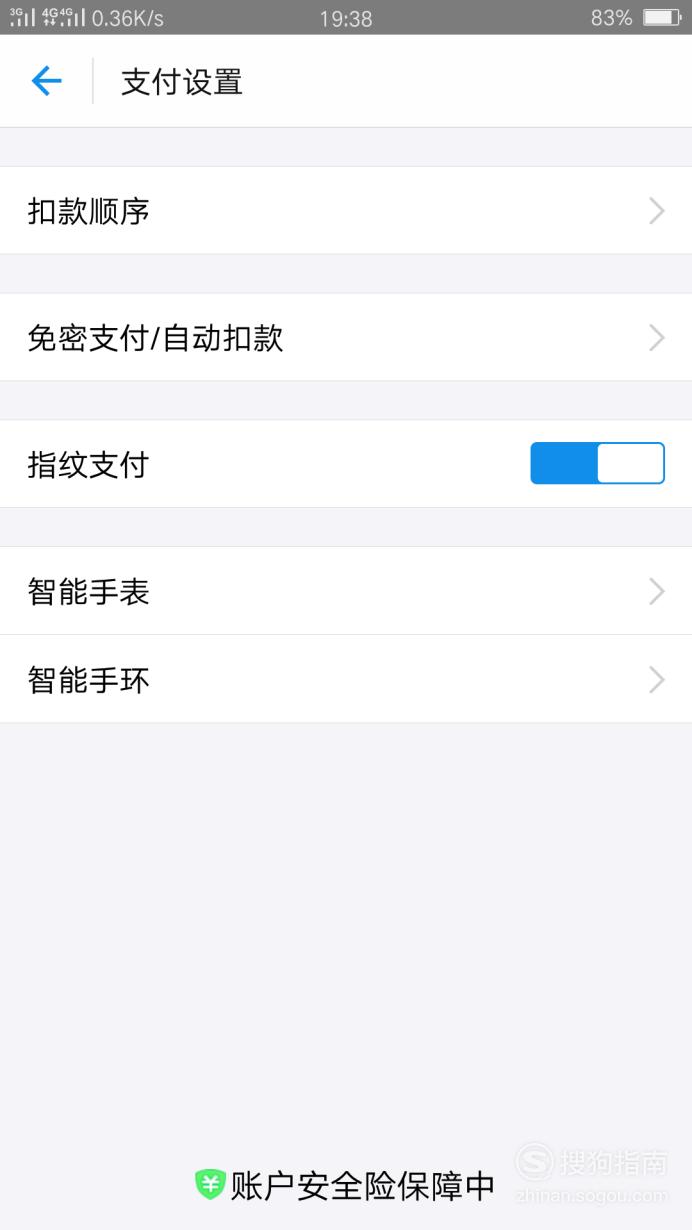This screenshot has height=1230, width=692.
Task: Go back from 支付设置 page
Action: pos(46,81)
